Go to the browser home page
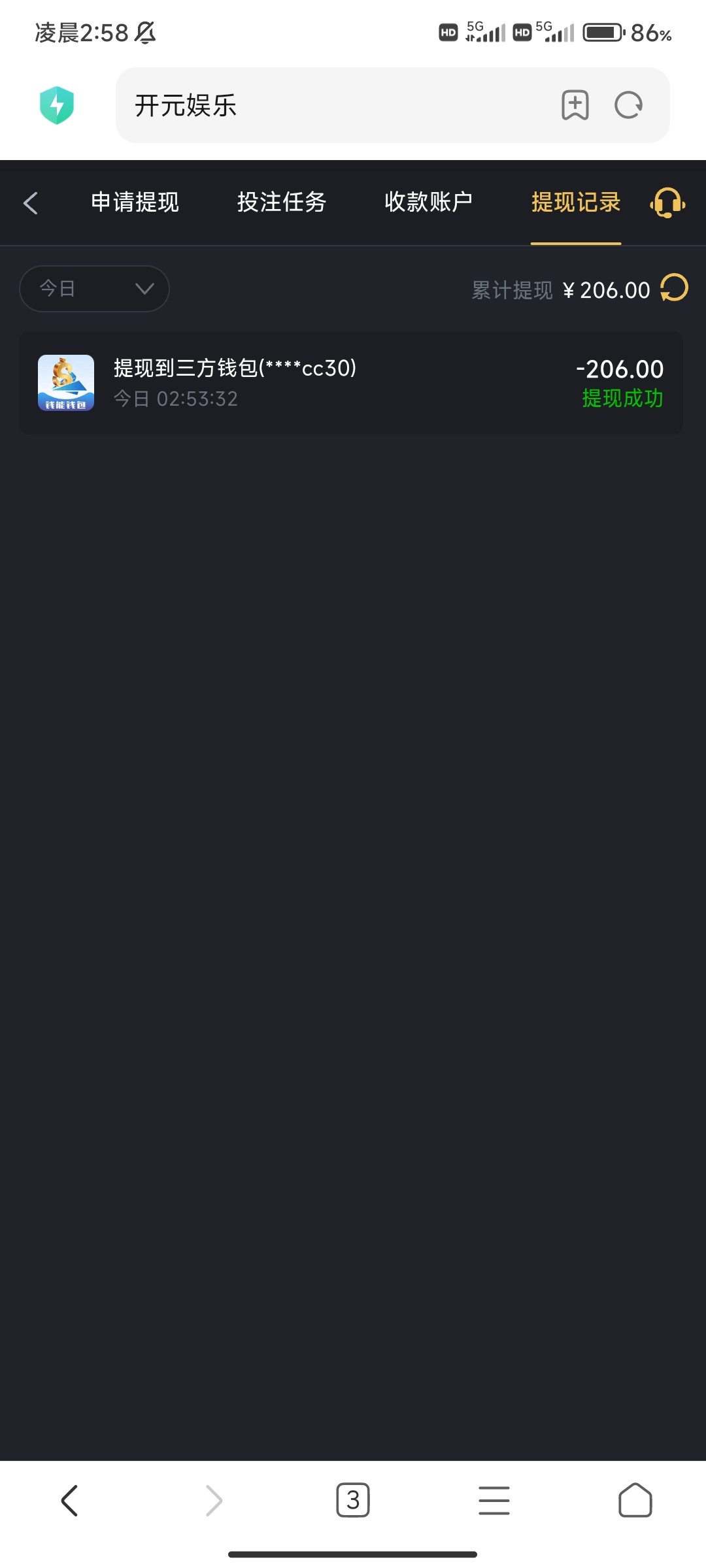706x1568 pixels. pos(635,1500)
